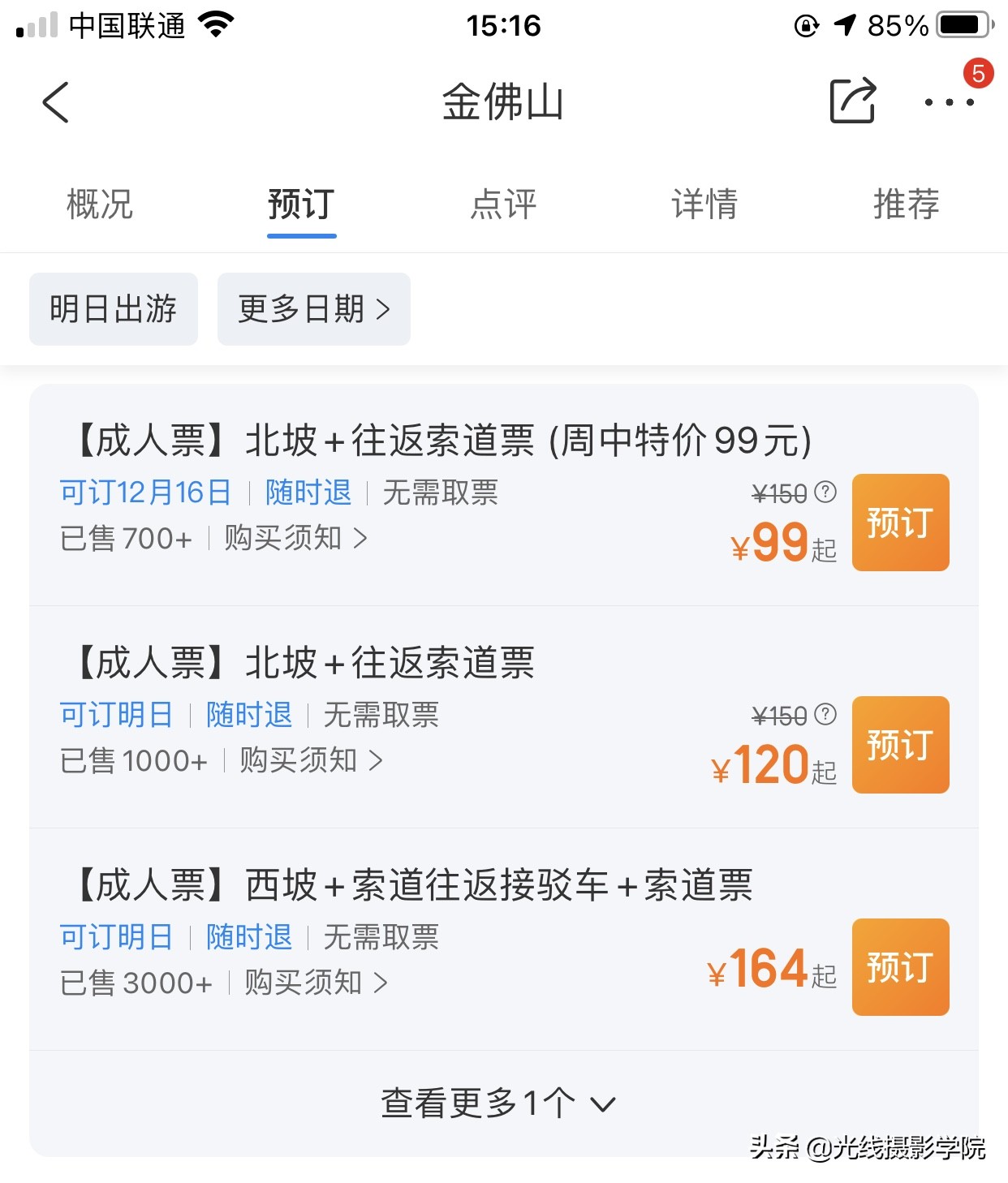Expand 查看更多1个 to show more tickets
The width and height of the screenshot is (1008, 1183).
point(499,1103)
